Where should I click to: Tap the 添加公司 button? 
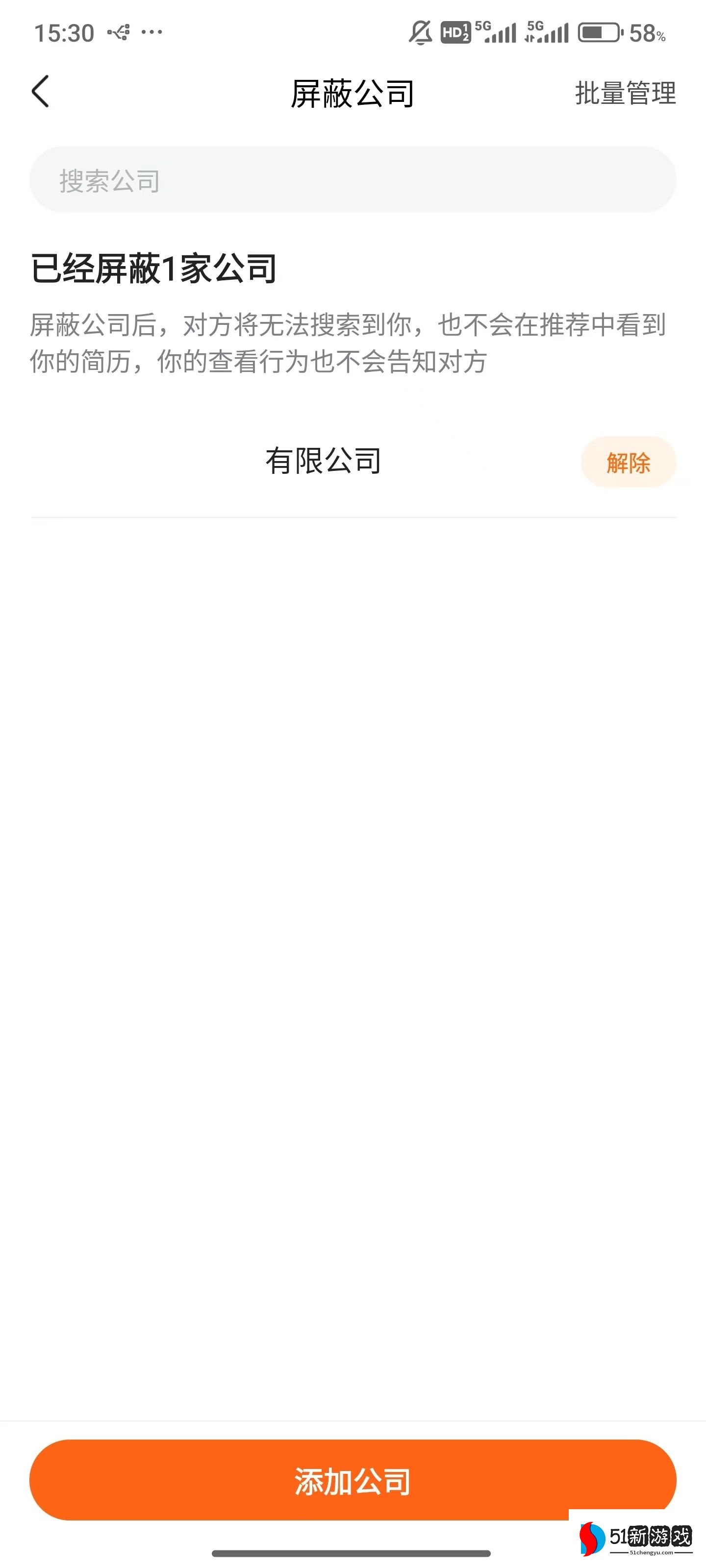(352, 1481)
